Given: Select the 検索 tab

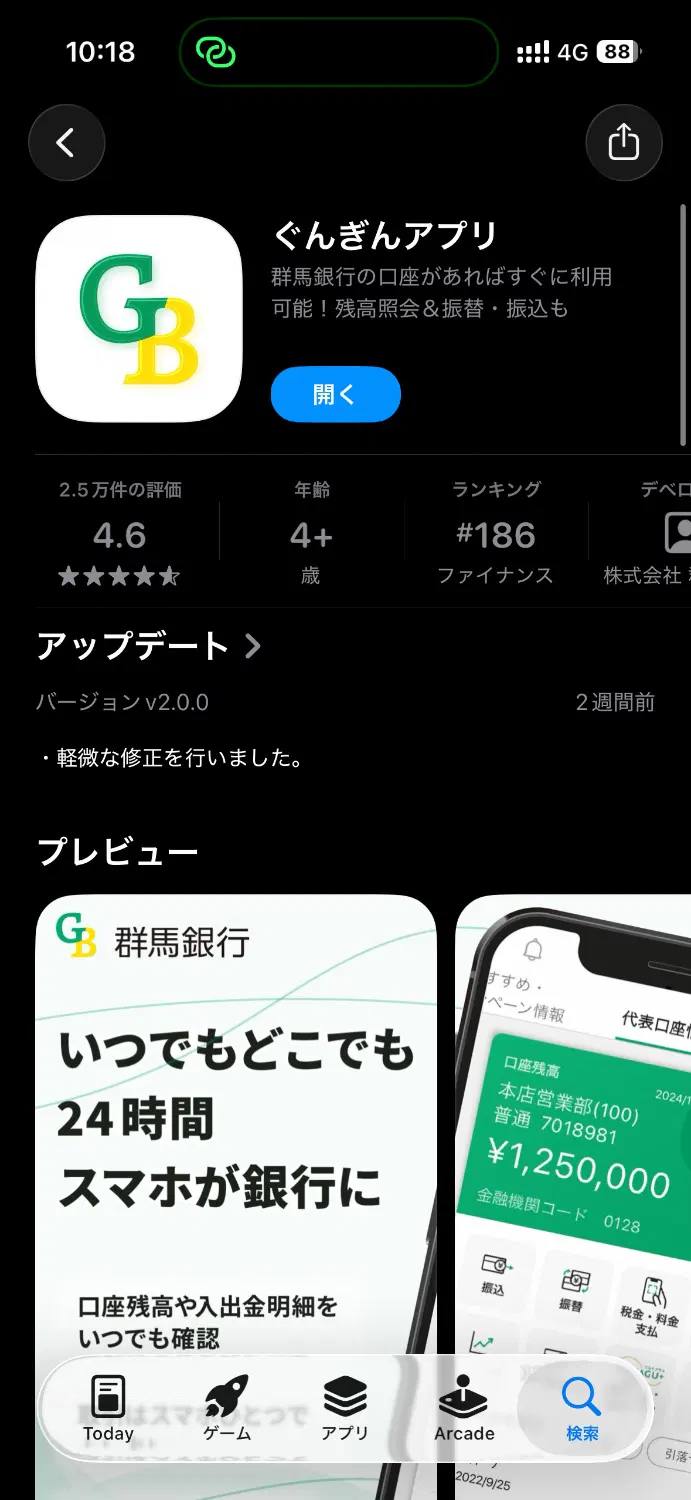Looking at the screenshot, I should pos(582,1409).
